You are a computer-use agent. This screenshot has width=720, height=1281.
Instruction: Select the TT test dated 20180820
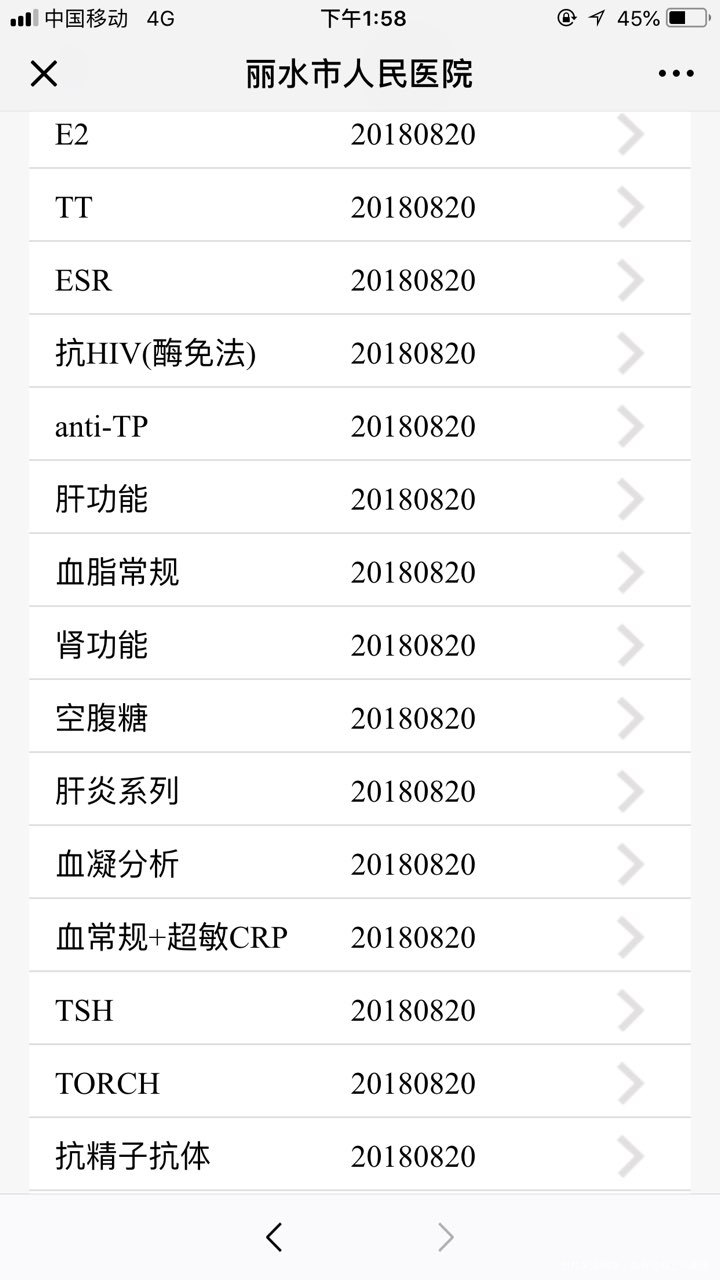click(360, 207)
